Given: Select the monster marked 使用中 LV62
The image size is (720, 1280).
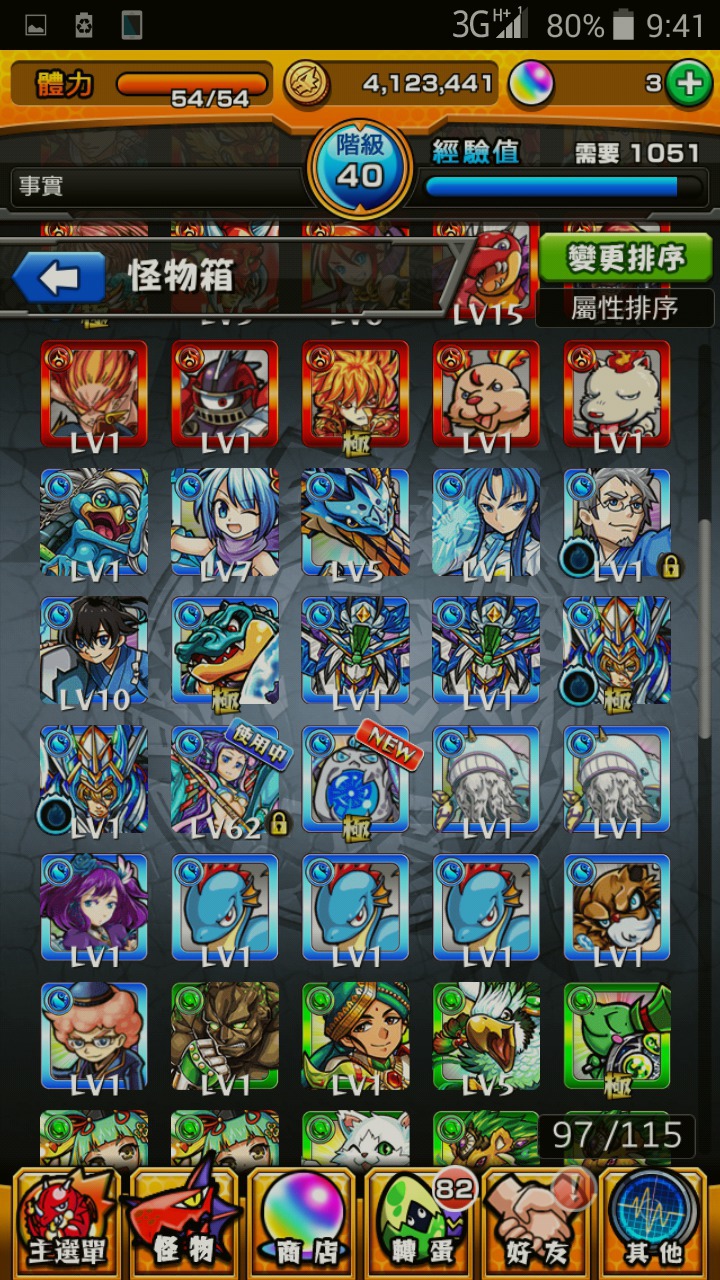Looking at the screenshot, I should point(225,778).
